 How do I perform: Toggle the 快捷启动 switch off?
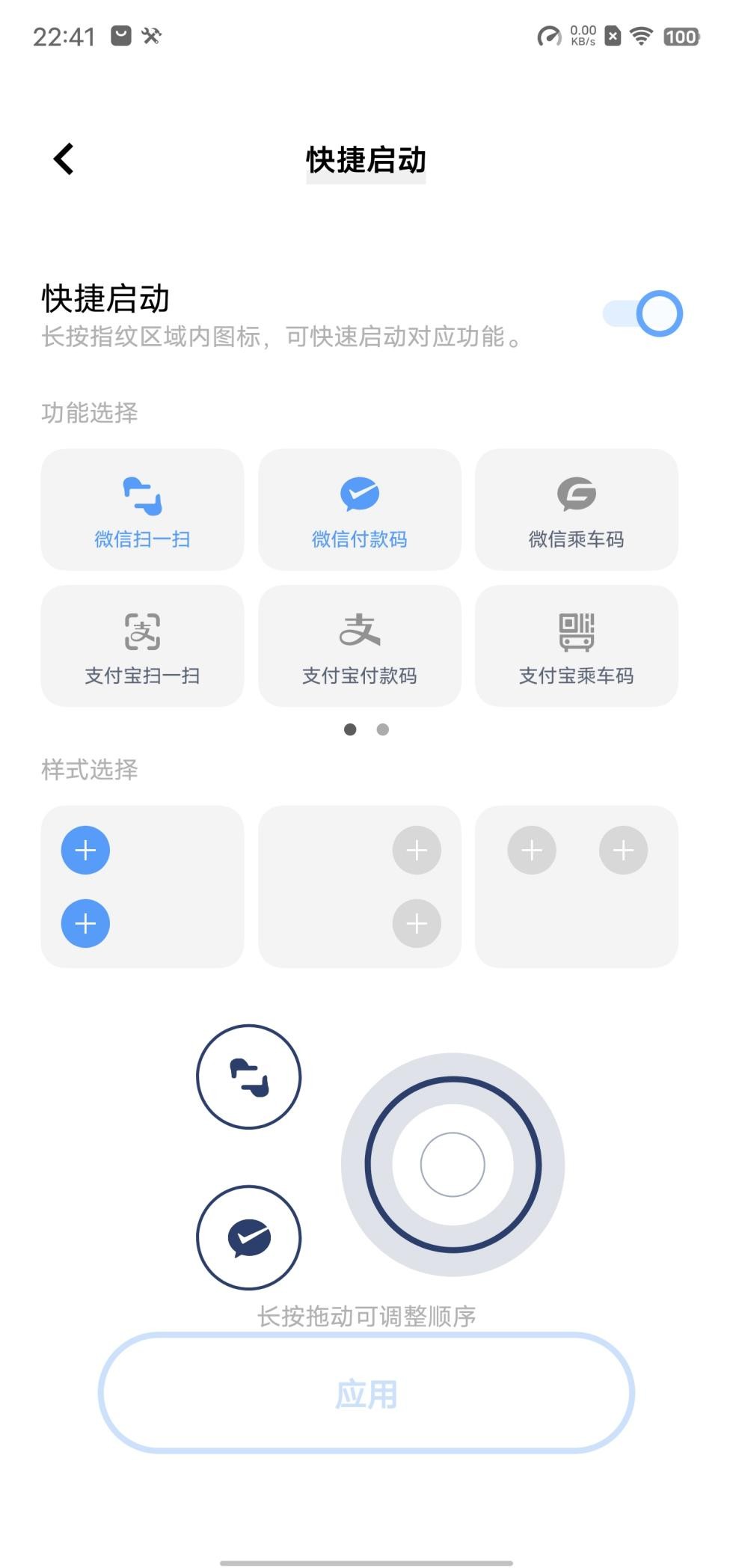pyautogui.click(x=642, y=313)
